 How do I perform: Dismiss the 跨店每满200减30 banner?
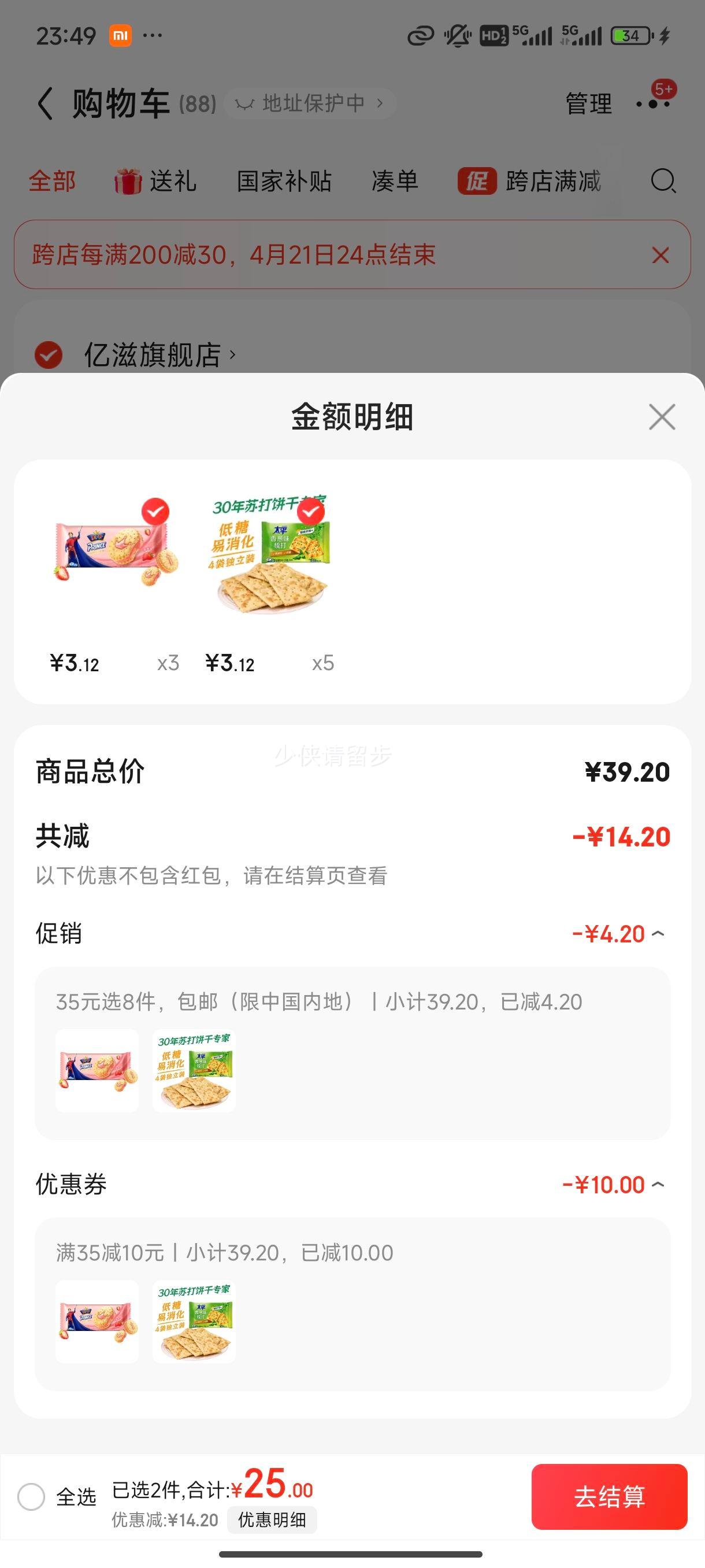pyautogui.click(x=660, y=255)
